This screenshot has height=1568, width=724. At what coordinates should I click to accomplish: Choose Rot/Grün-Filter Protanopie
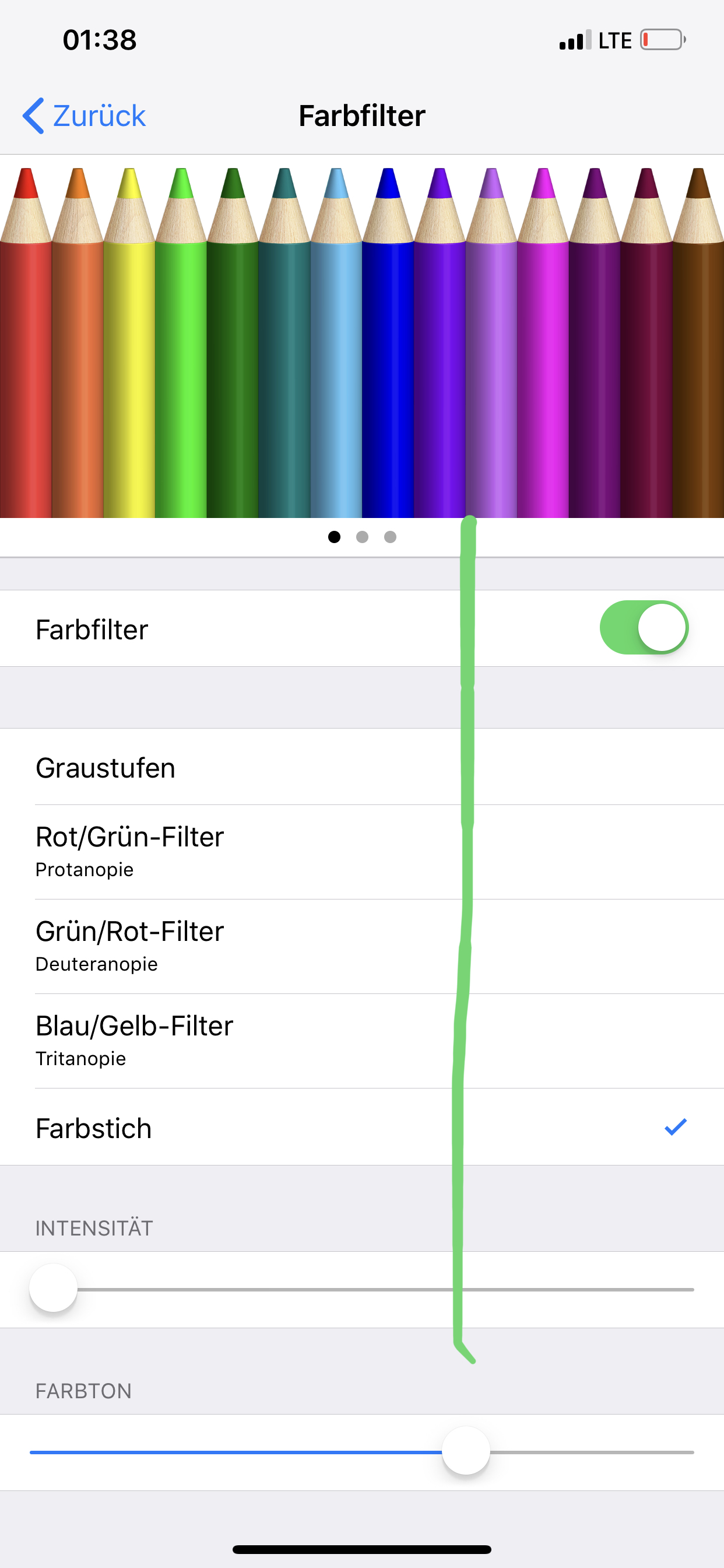click(362, 852)
